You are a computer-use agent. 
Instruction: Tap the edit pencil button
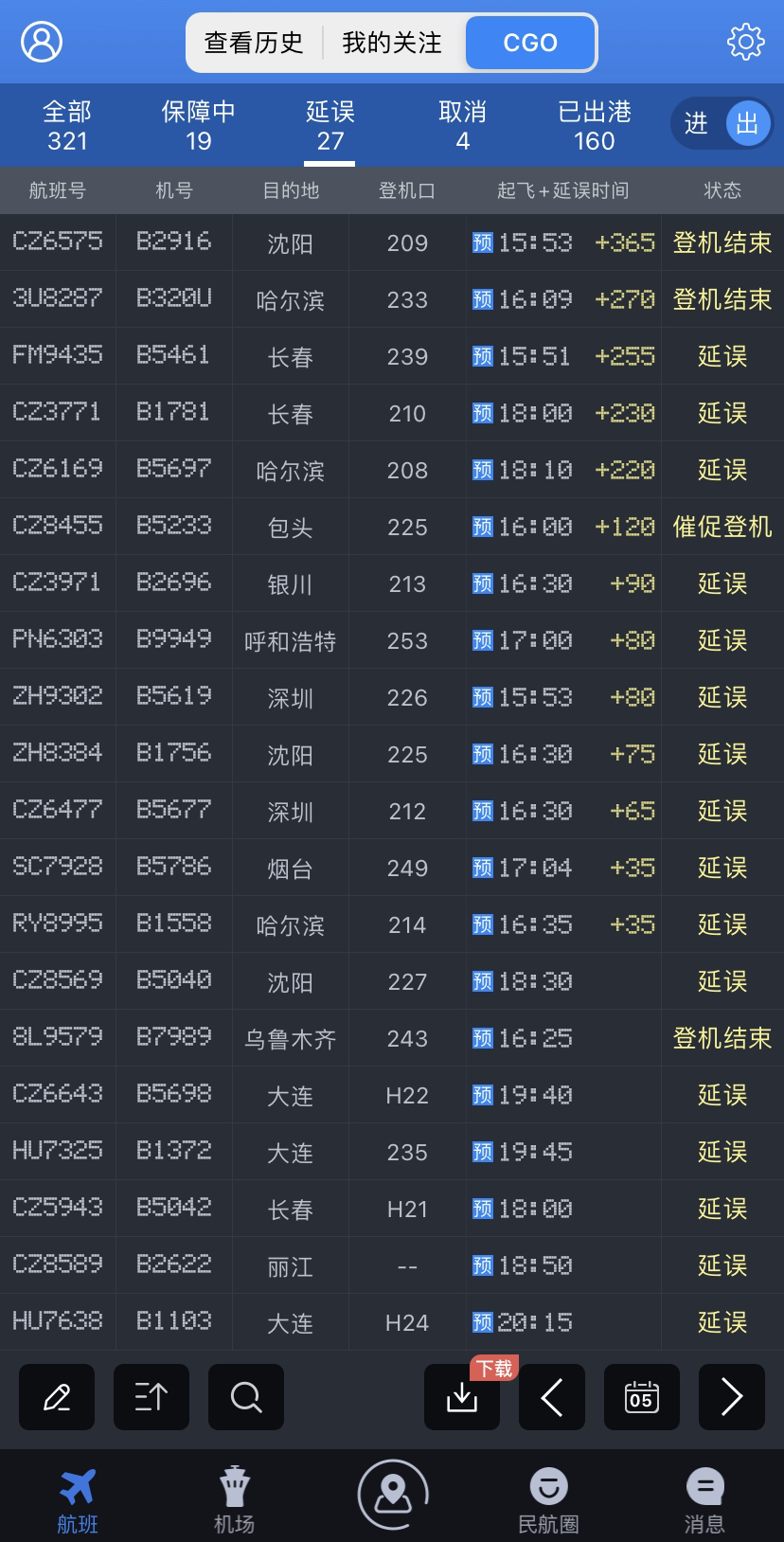click(57, 1397)
